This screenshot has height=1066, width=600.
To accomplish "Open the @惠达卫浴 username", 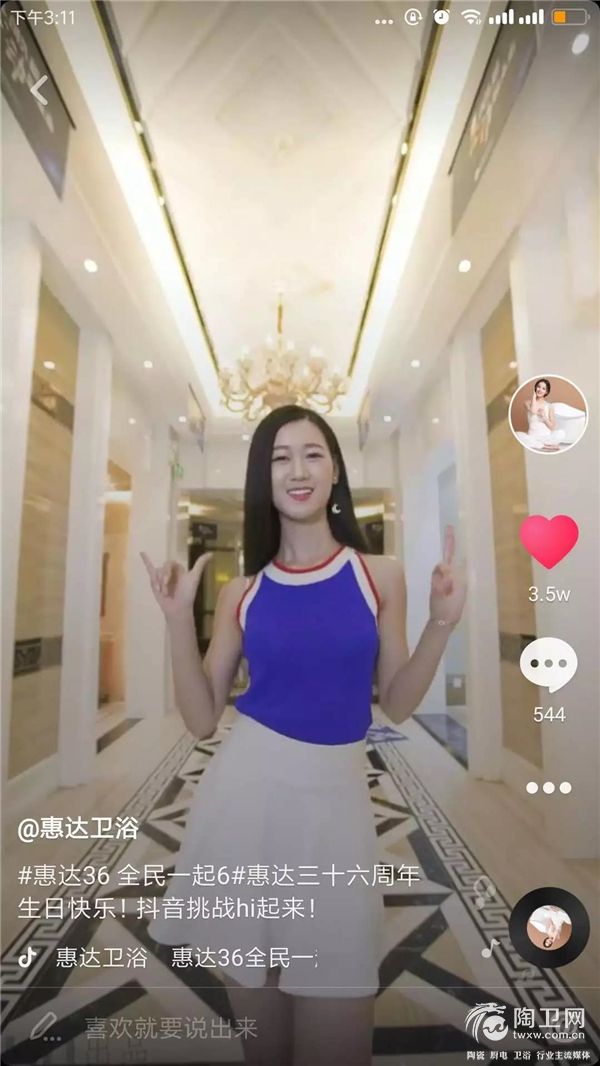I will click(78, 828).
